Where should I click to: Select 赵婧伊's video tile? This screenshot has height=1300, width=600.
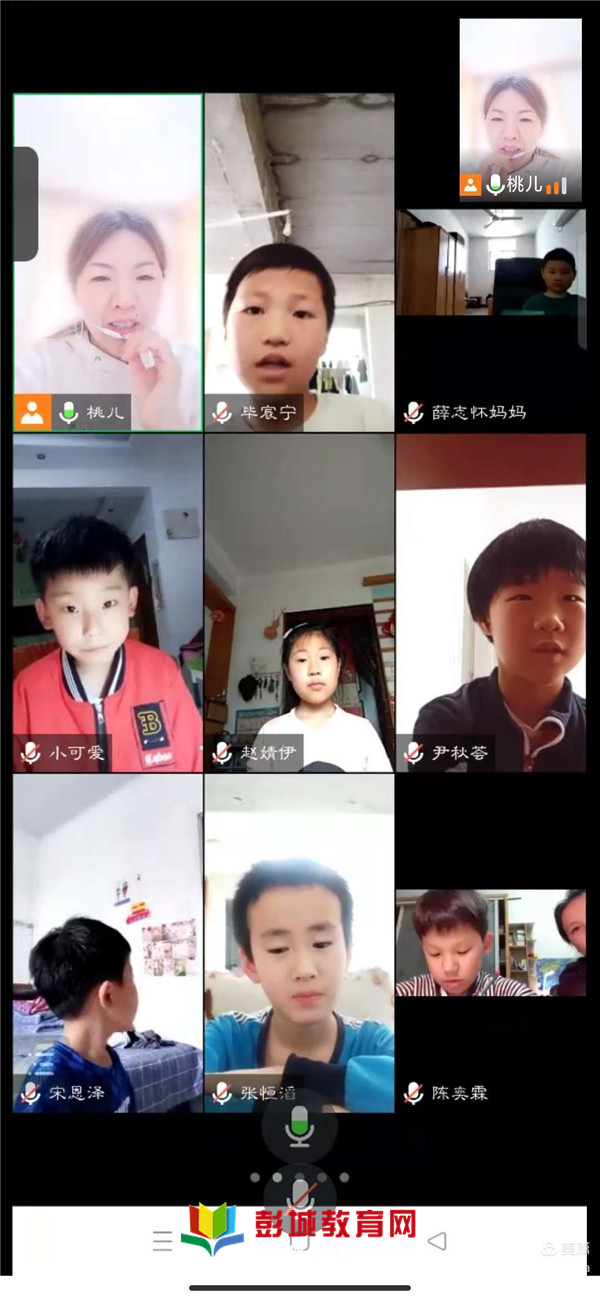pyautogui.click(x=299, y=602)
